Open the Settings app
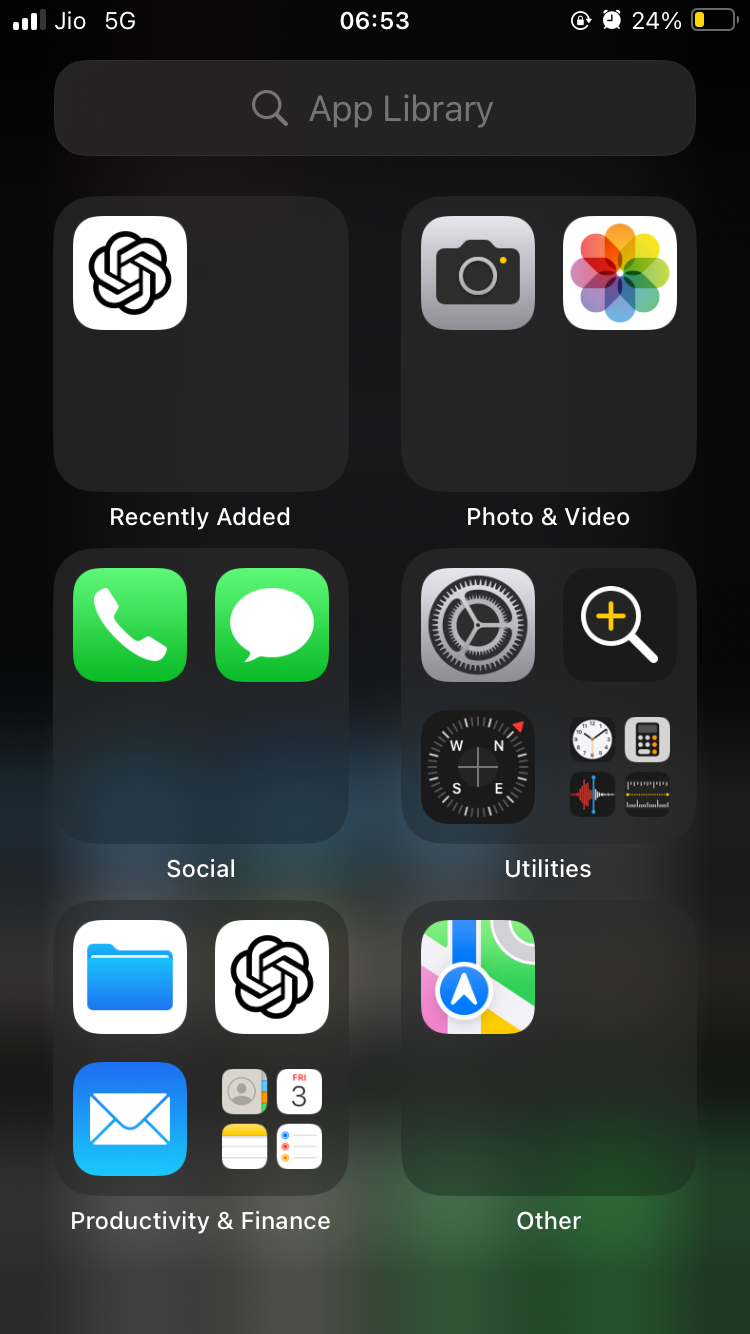 coord(478,625)
